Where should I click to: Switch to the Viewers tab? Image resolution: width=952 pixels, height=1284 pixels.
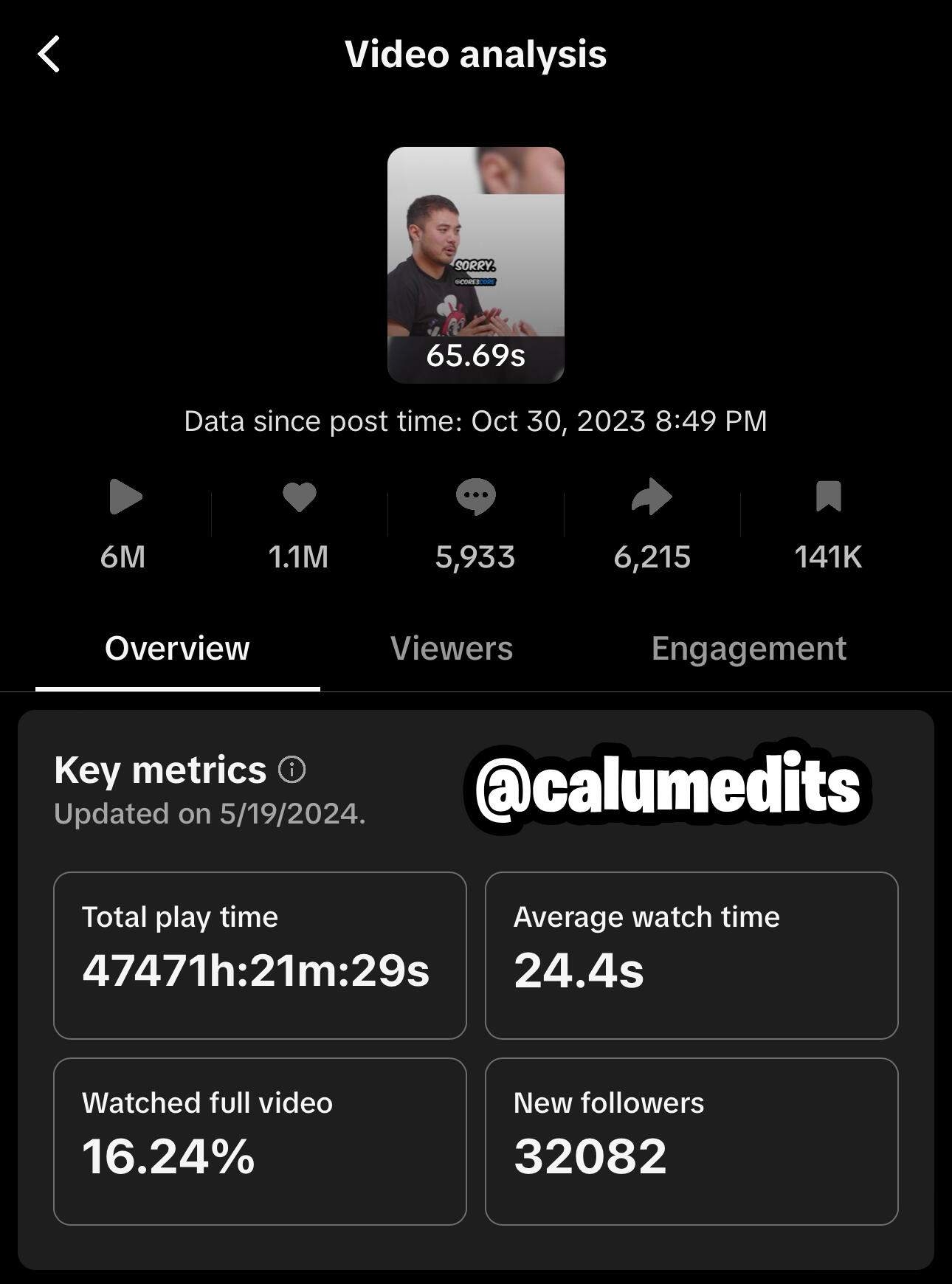(x=451, y=649)
